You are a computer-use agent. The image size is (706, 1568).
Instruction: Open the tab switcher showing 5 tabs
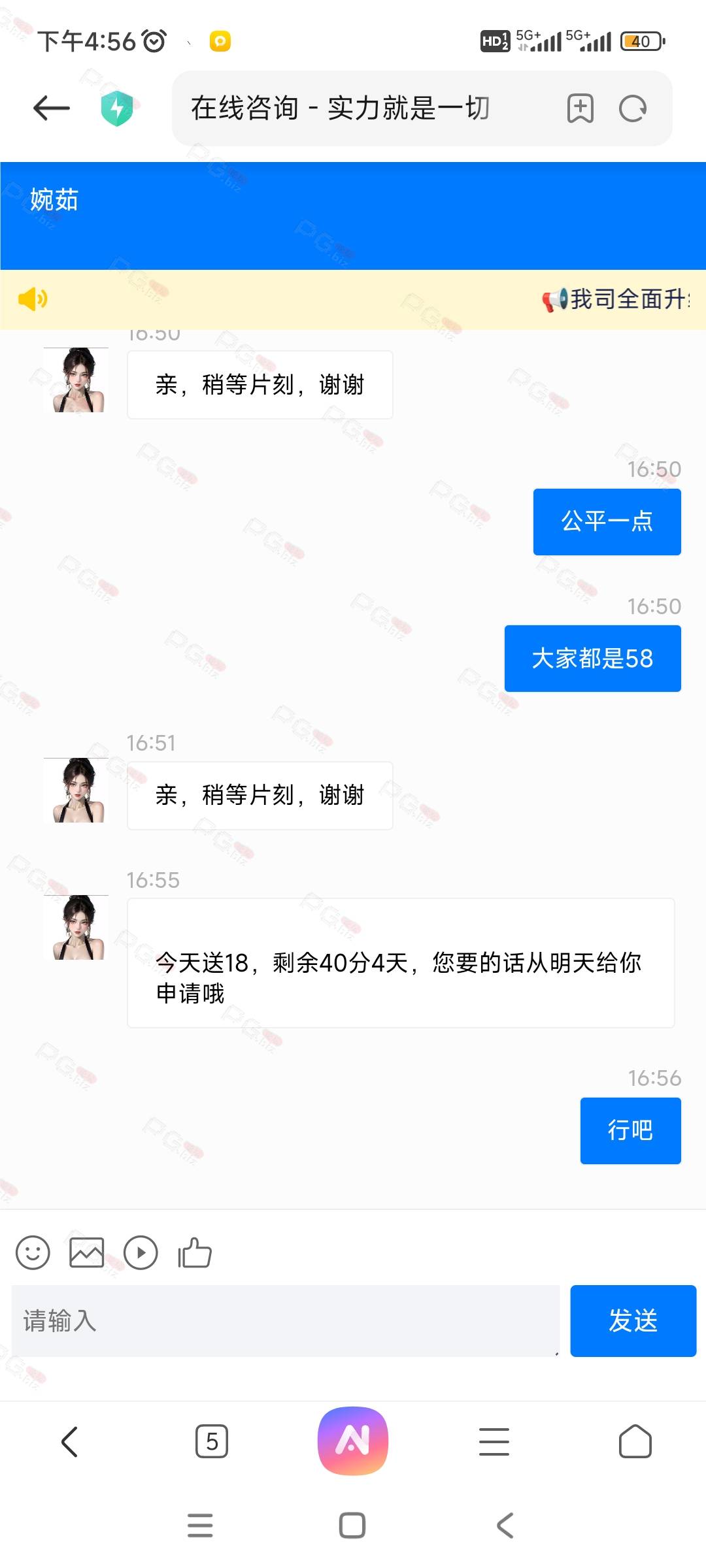pos(212,1441)
